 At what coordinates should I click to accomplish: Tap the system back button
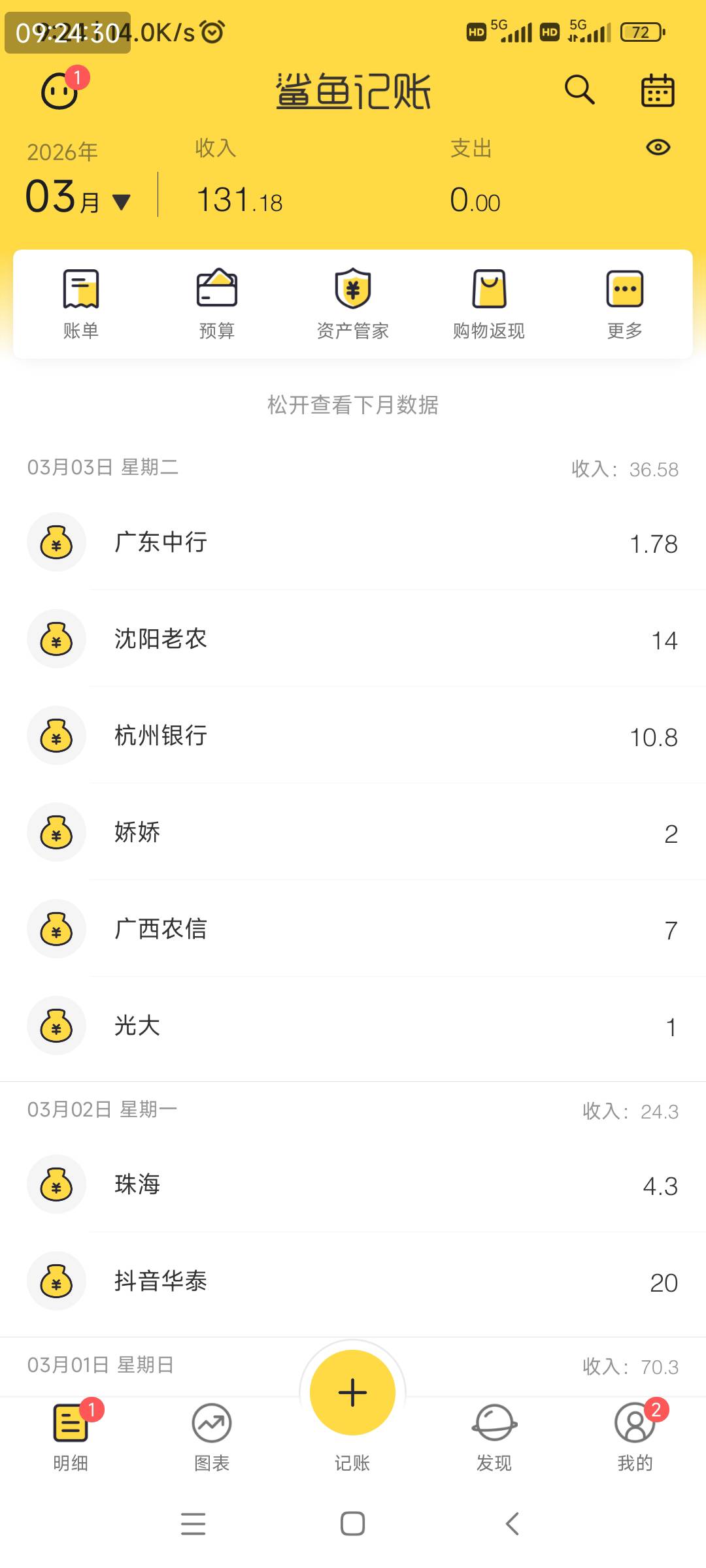(x=513, y=1524)
